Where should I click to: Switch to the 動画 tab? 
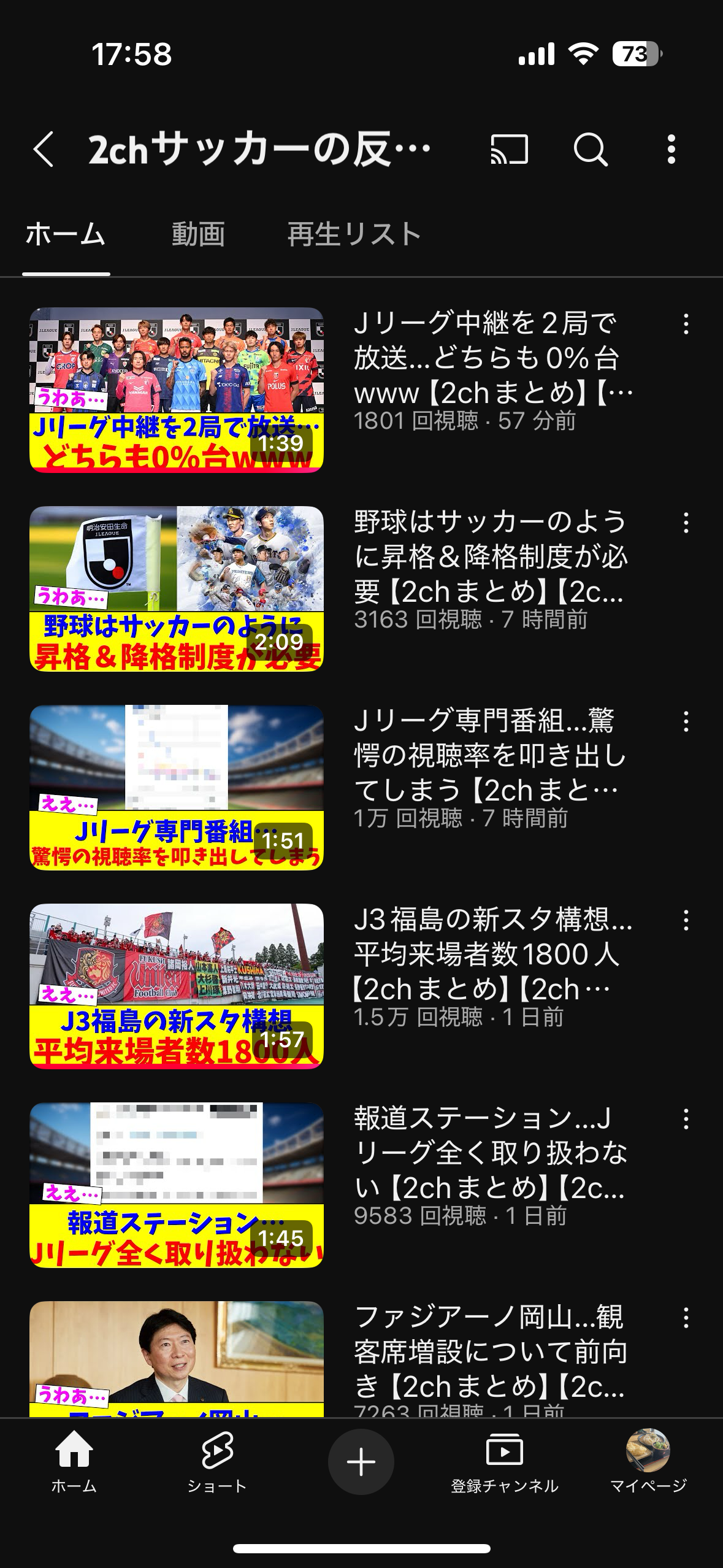pos(197,234)
